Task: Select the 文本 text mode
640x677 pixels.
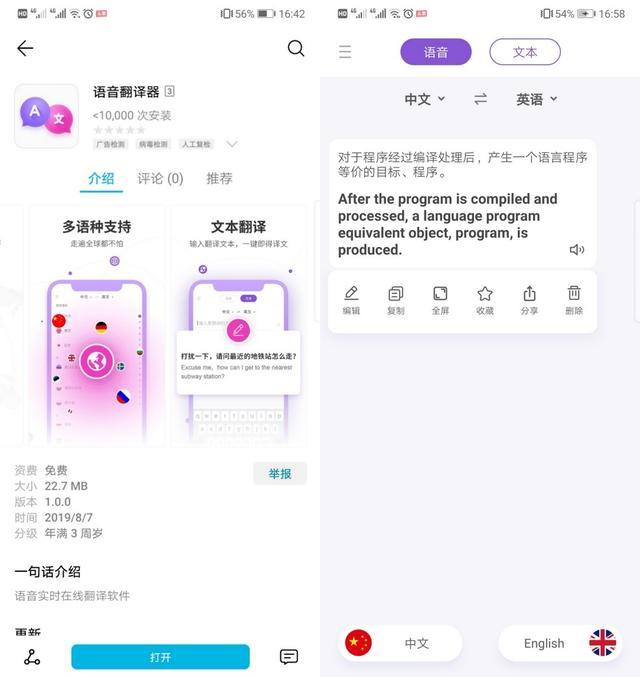Action: [x=525, y=52]
